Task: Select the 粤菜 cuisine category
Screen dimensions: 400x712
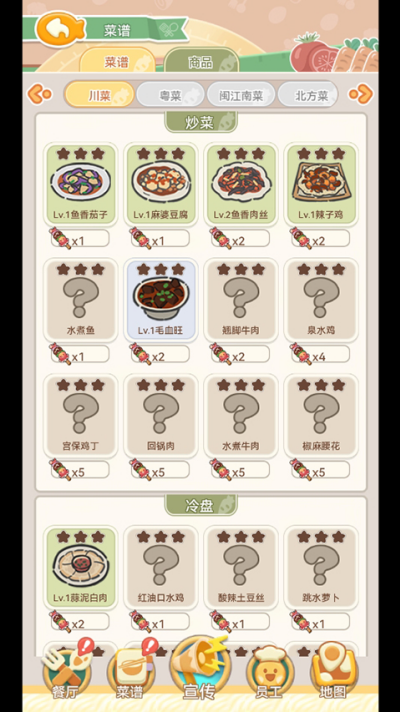Action: pyautogui.click(x=170, y=95)
